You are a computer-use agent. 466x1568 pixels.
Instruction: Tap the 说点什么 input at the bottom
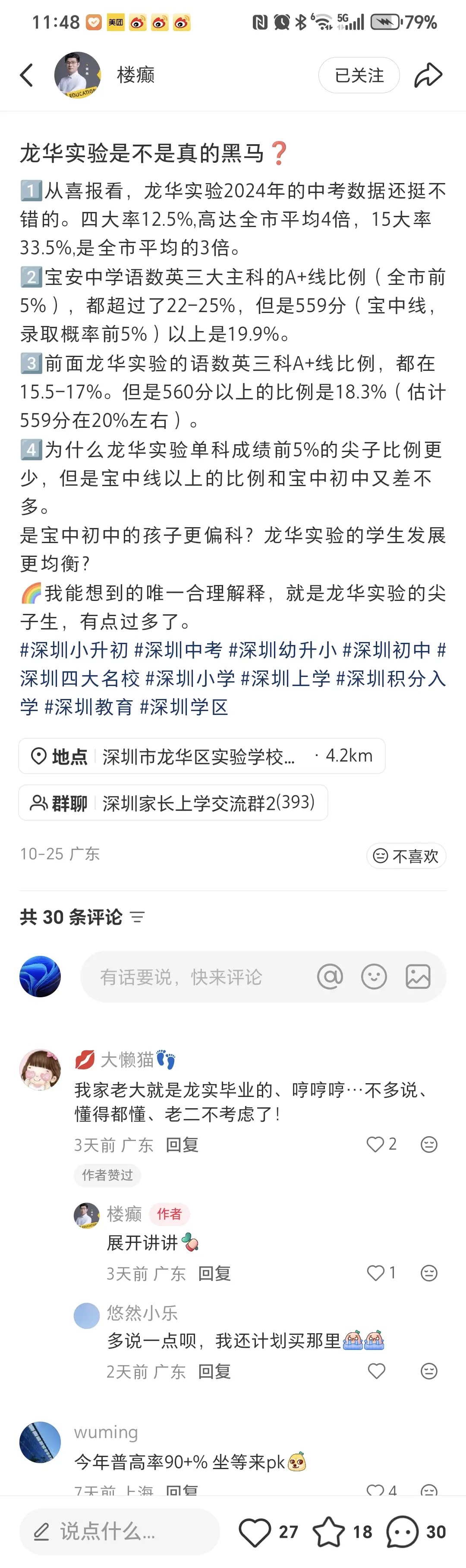[119, 1531]
